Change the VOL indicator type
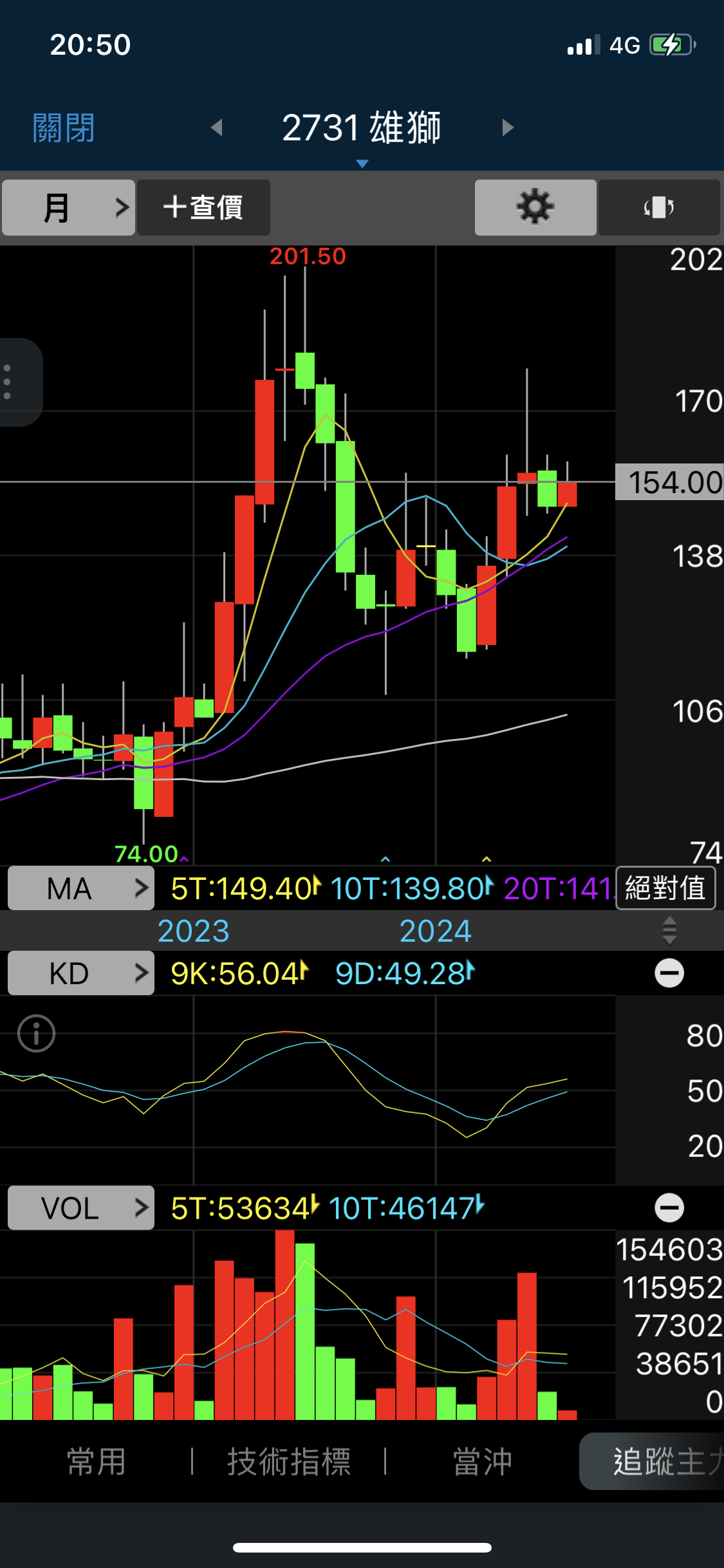This screenshot has width=724, height=1568. click(x=81, y=1208)
